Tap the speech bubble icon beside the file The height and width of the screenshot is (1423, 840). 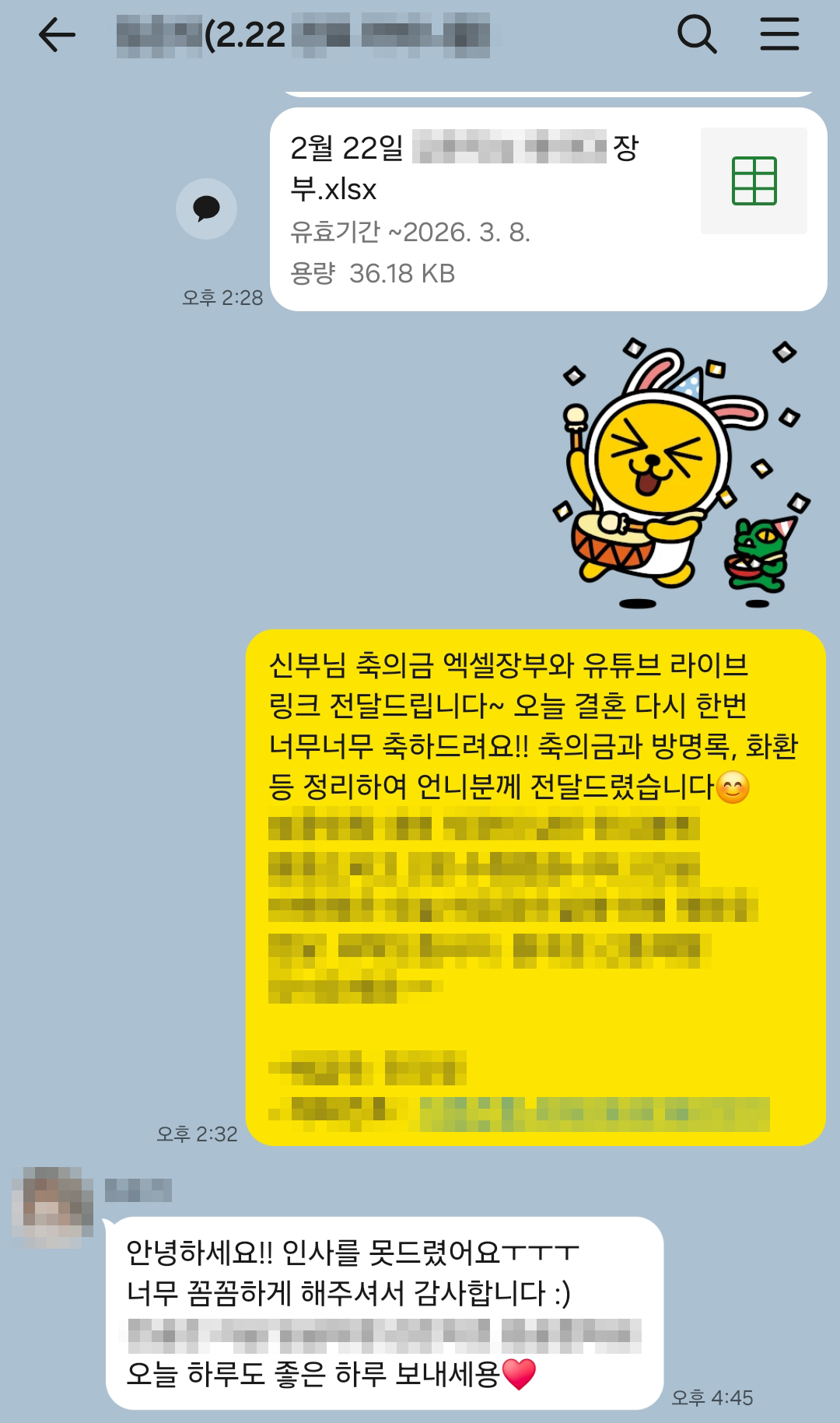206,209
